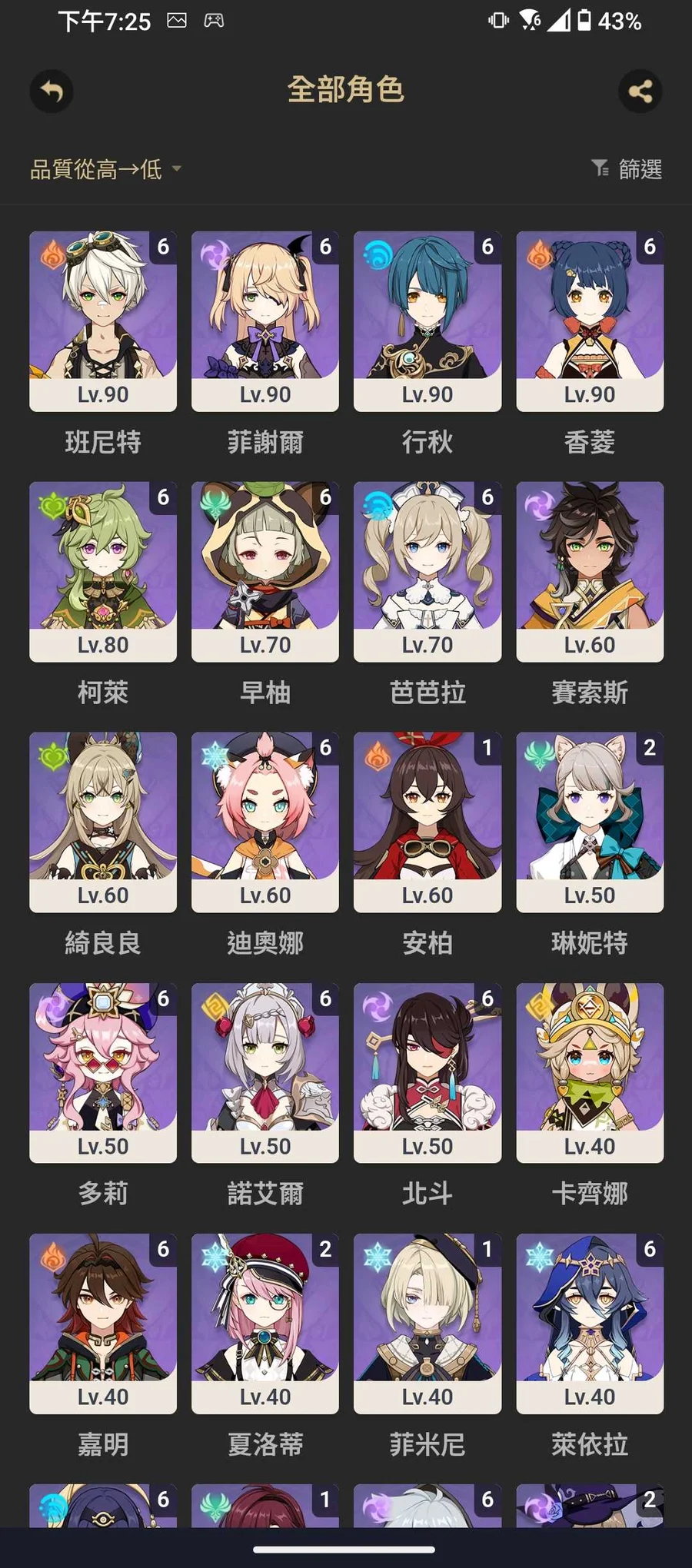Open 北斗 character card
This screenshot has width=692, height=1568.
(428, 1073)
